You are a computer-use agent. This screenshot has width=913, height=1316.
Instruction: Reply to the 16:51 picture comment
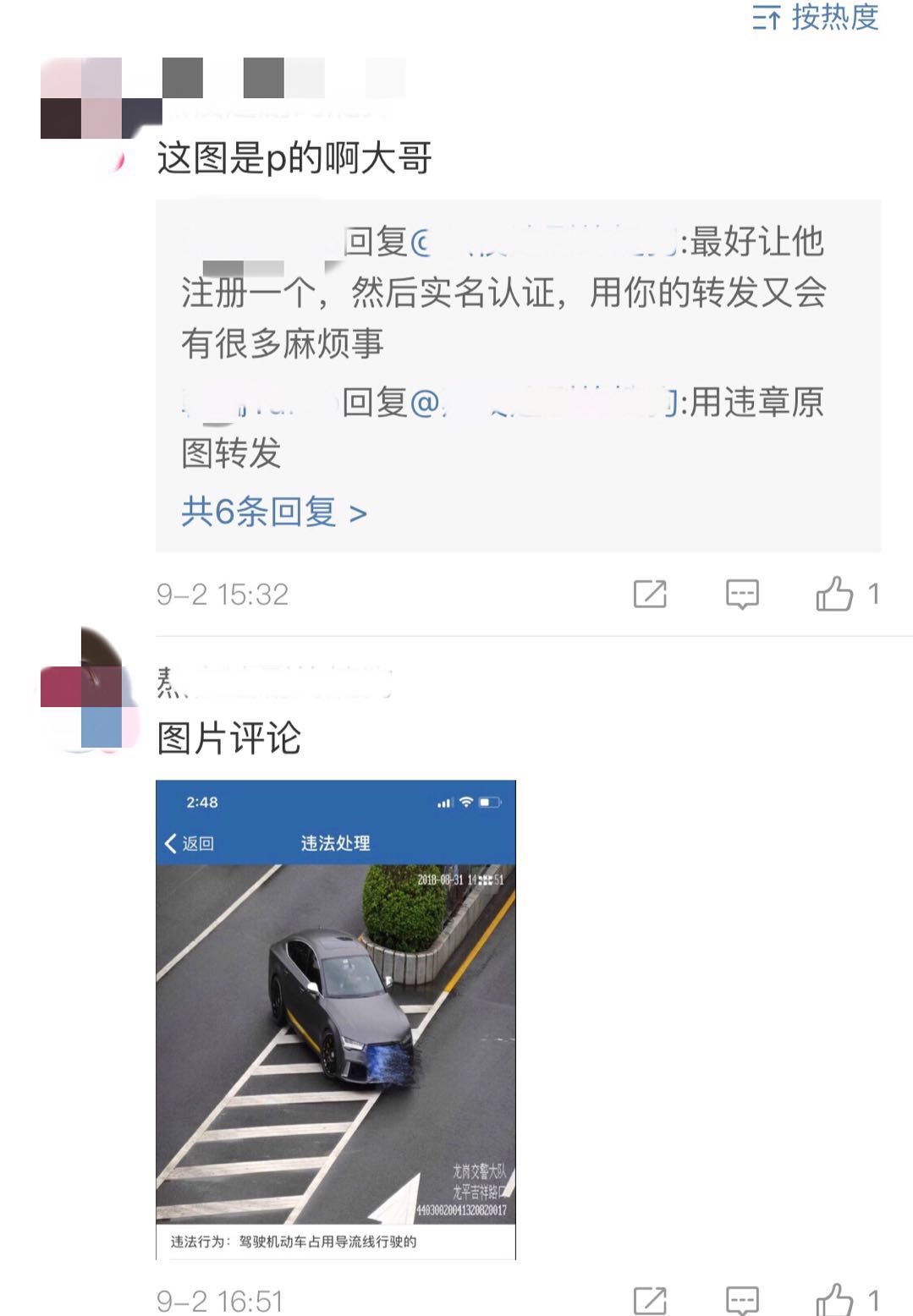coord(742,1300)
